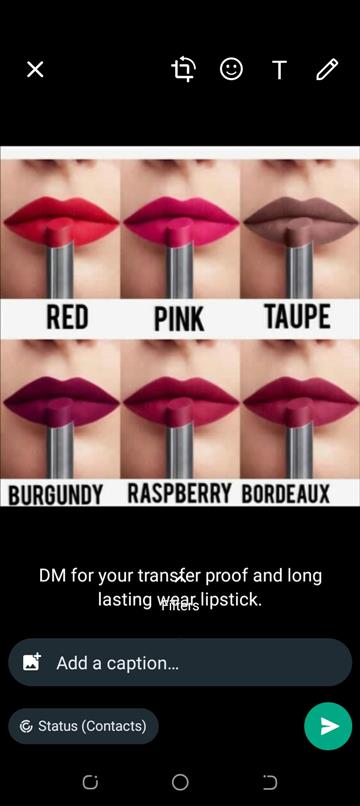This screenshot has height=806, width=360.
Task: Open the pencil drawing tool
Action: [327, 69]
